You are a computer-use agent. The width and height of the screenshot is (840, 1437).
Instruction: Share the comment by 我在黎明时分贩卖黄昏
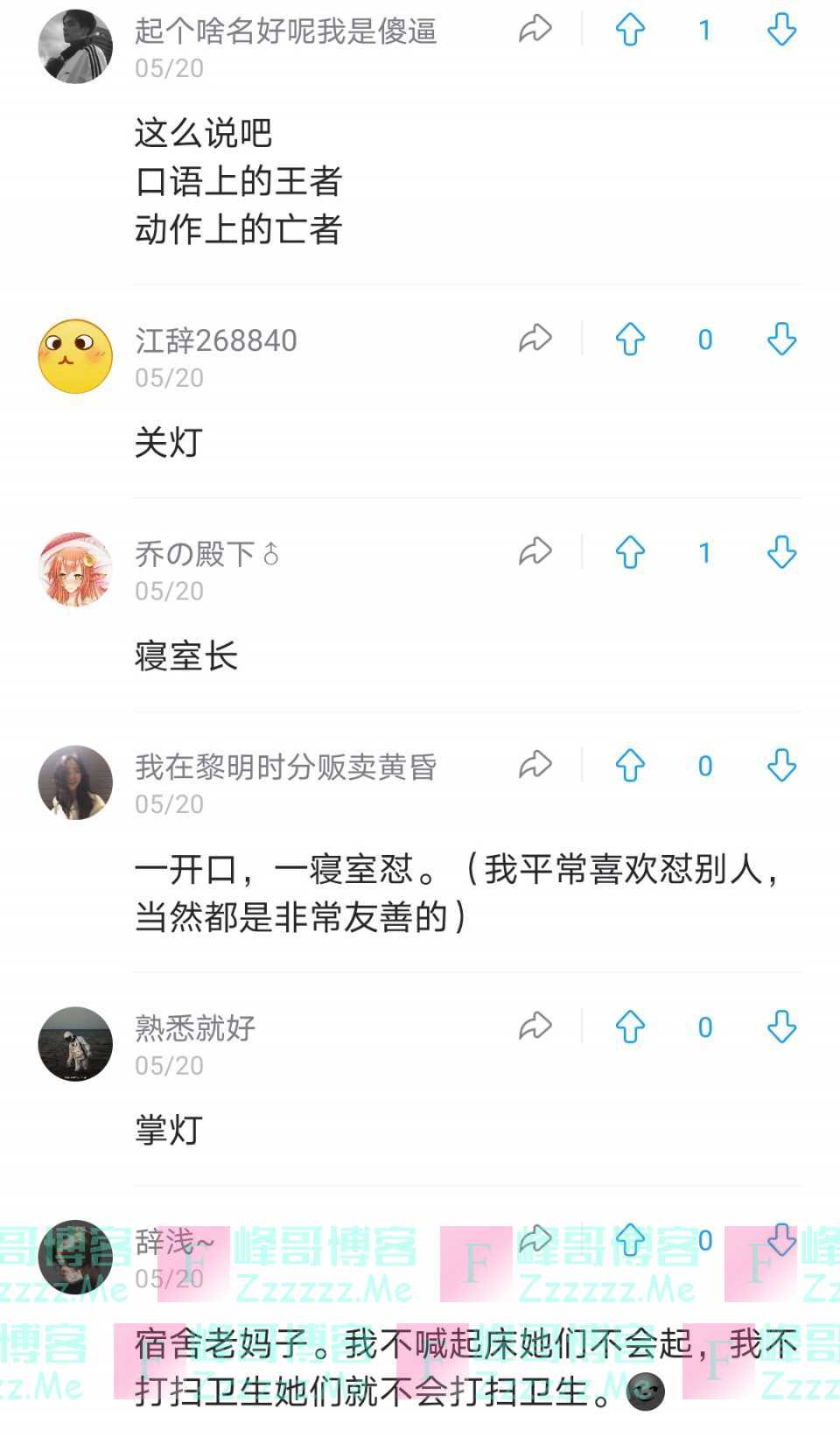(535, 766)
